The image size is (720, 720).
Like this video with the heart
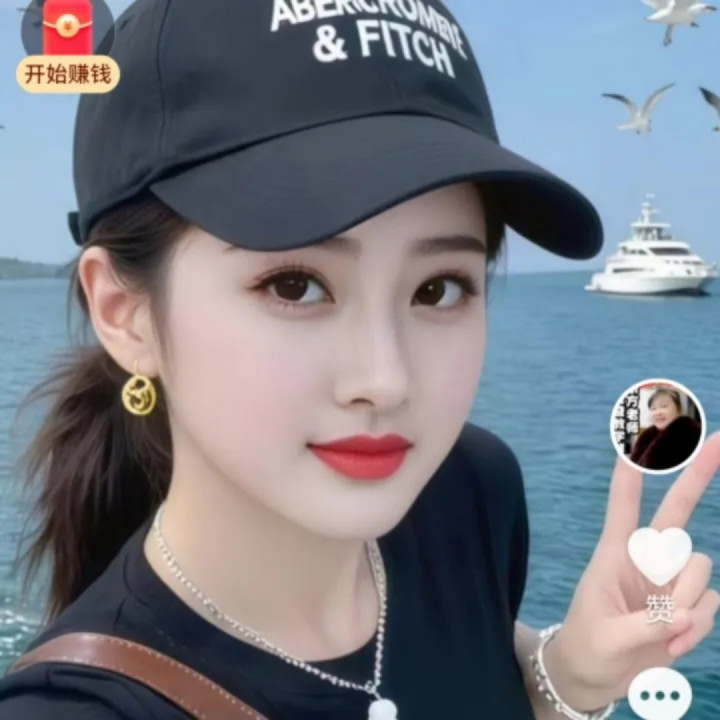[x=660, y=556]
